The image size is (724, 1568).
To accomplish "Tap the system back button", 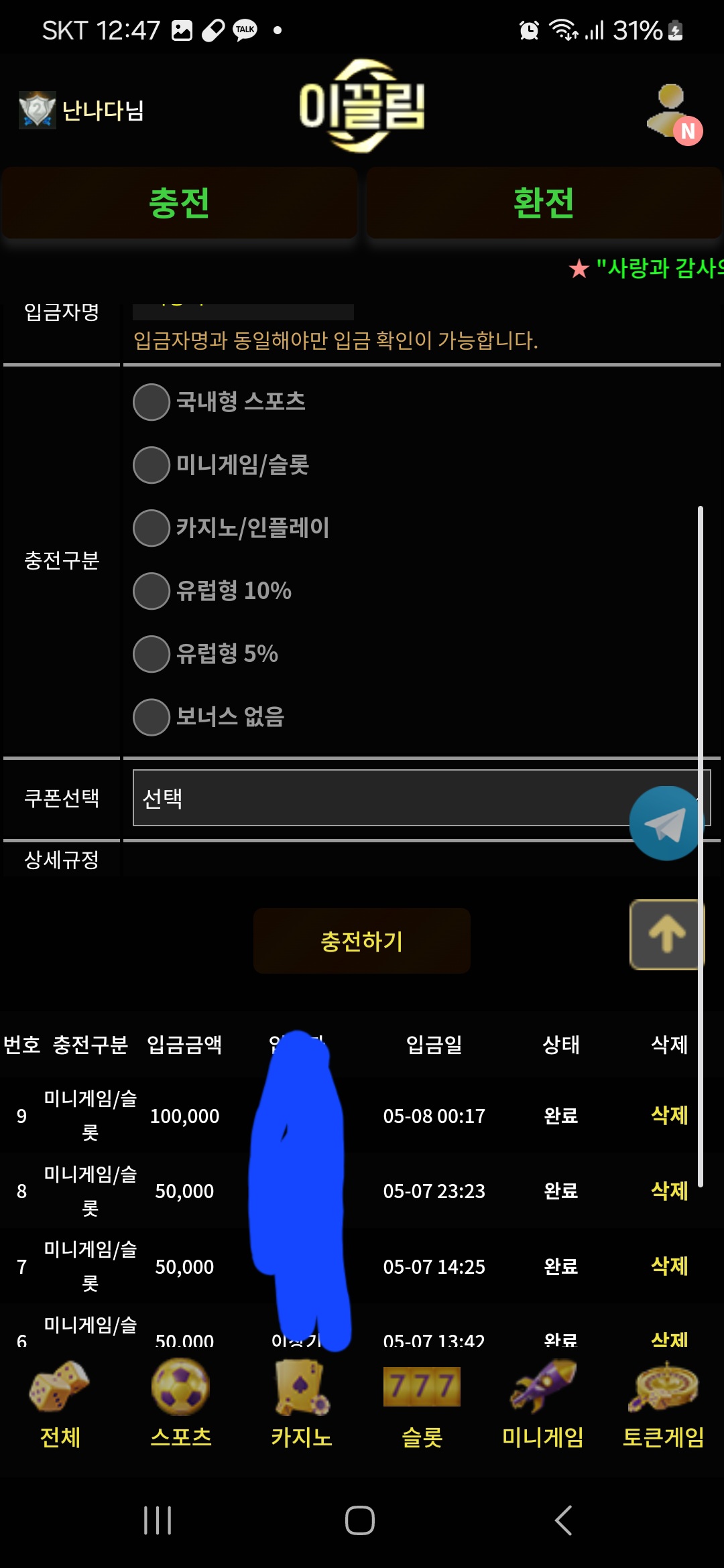I will pos(564,1520).
